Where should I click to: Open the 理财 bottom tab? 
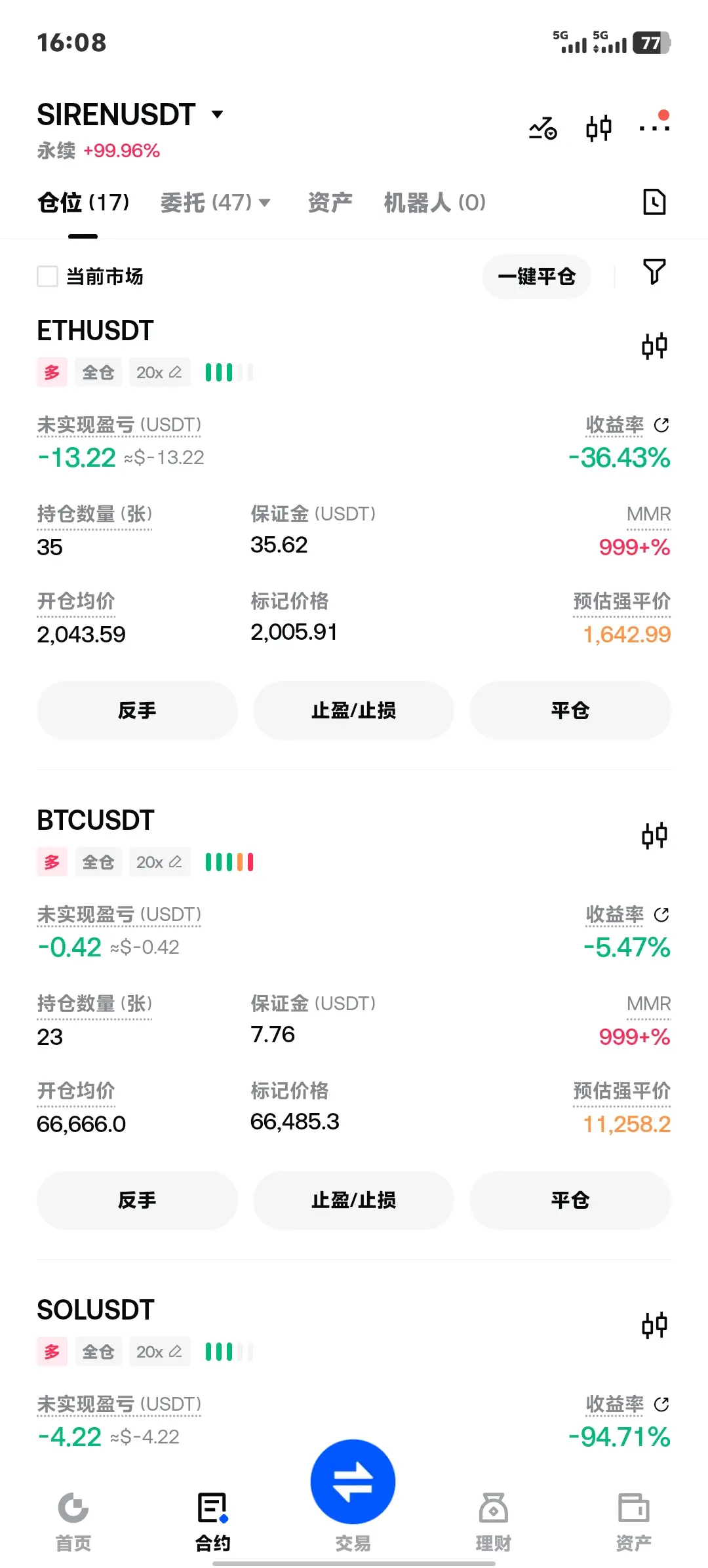point(493,1521)
